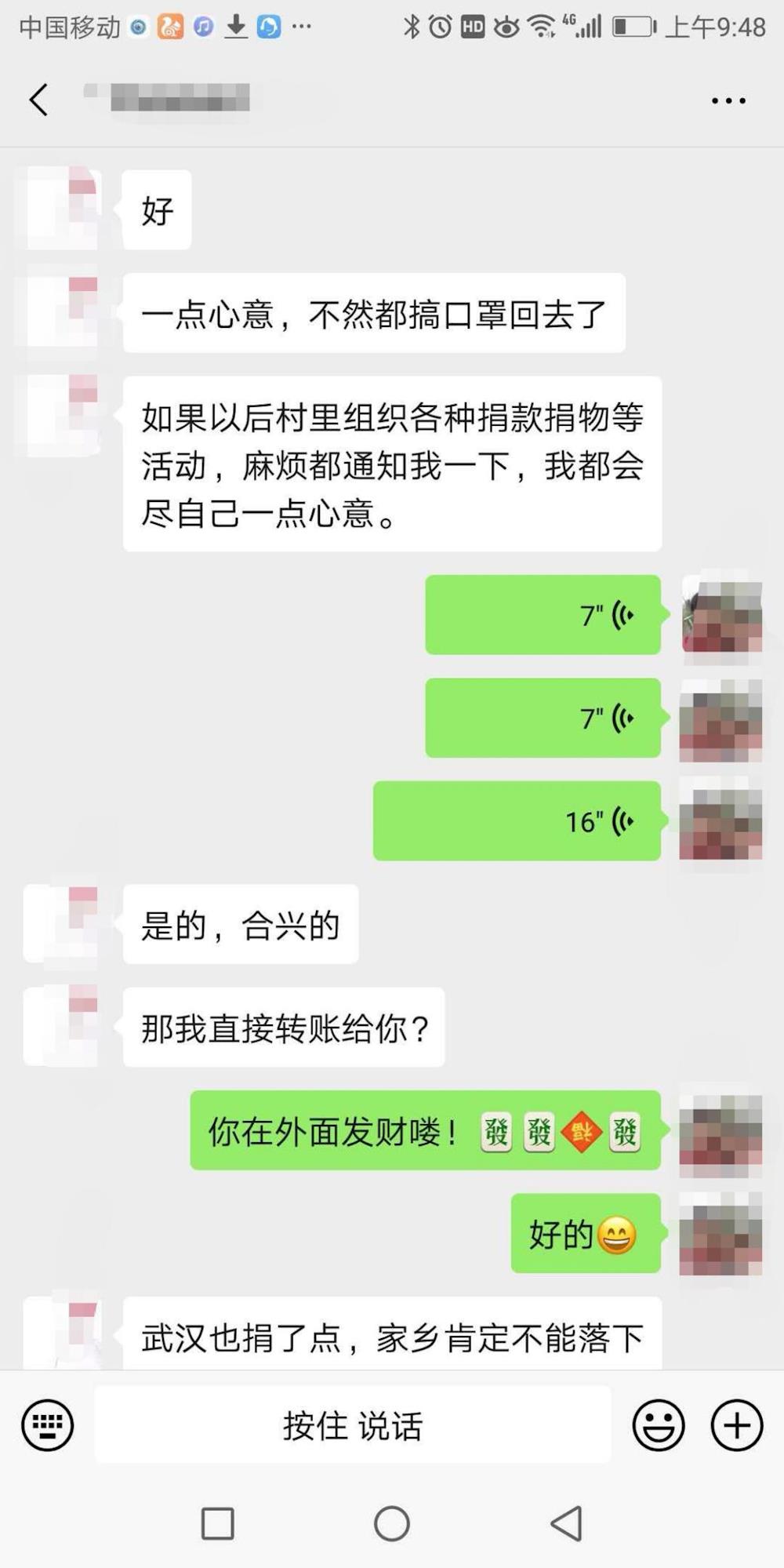
Task: Tap the 按住 说话 hold-to-talk button
Action: pyautogui.click(x=353, y=1424)
